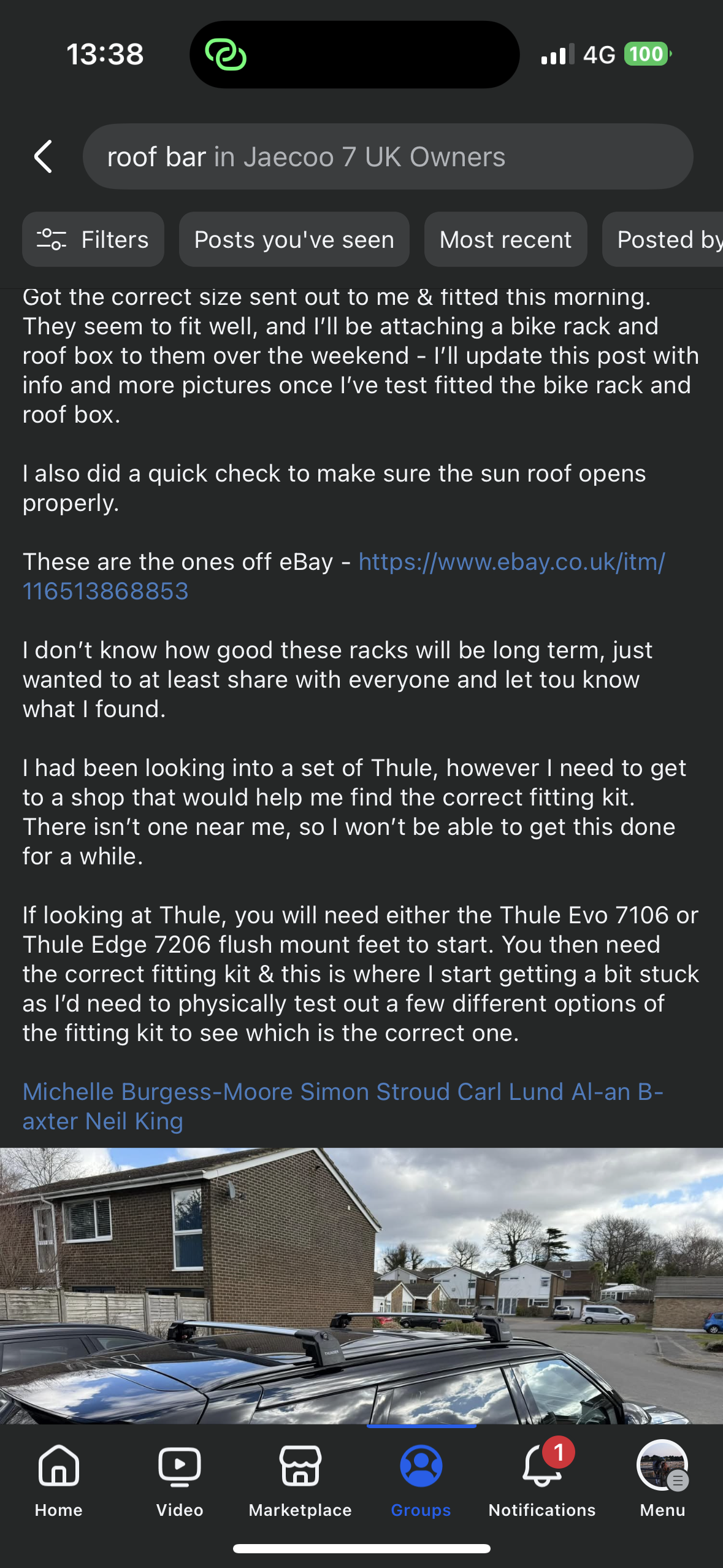Open the Marketplace tab
The image size is (723, 1568).
click(x=300, y=1480)
